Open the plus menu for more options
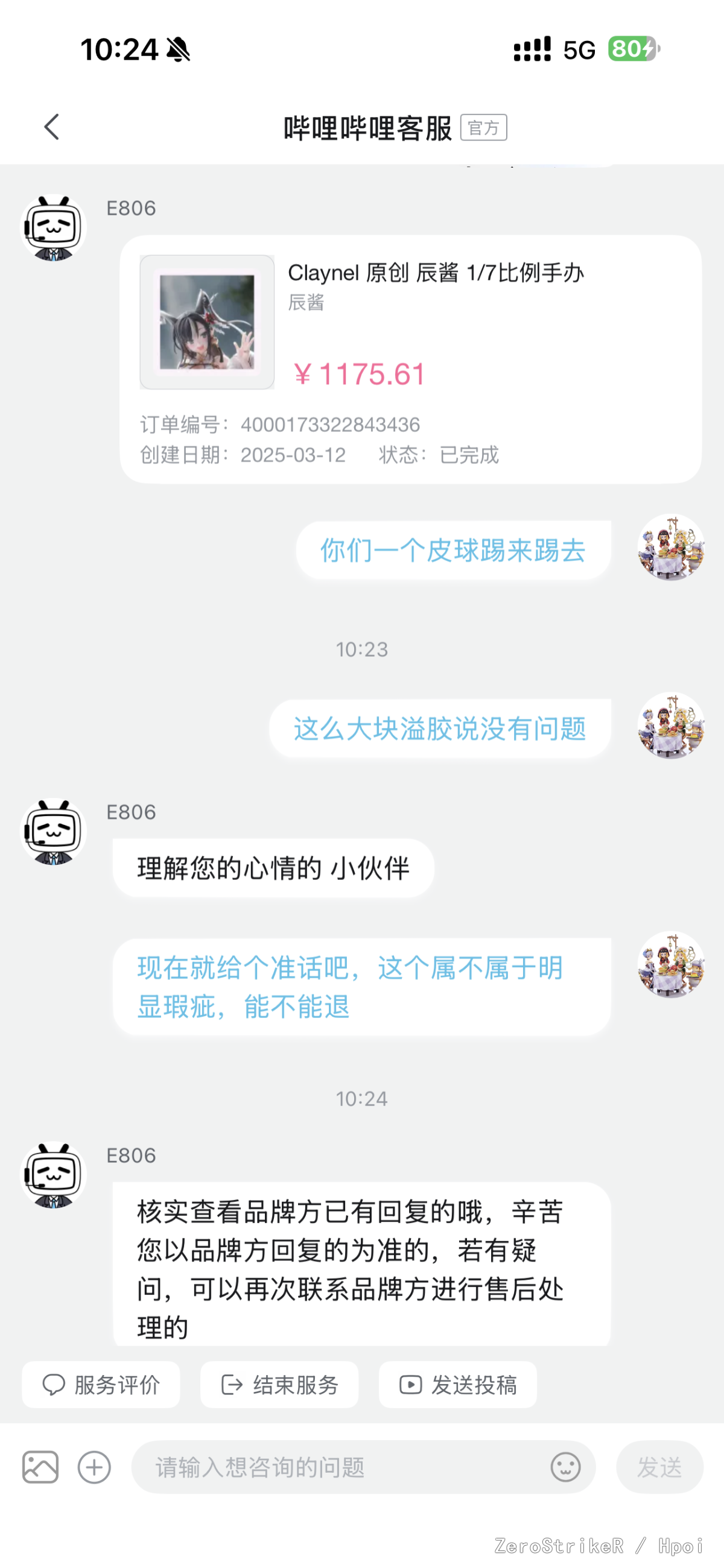Screen dimensions: 724x1568 (94, 1467)
